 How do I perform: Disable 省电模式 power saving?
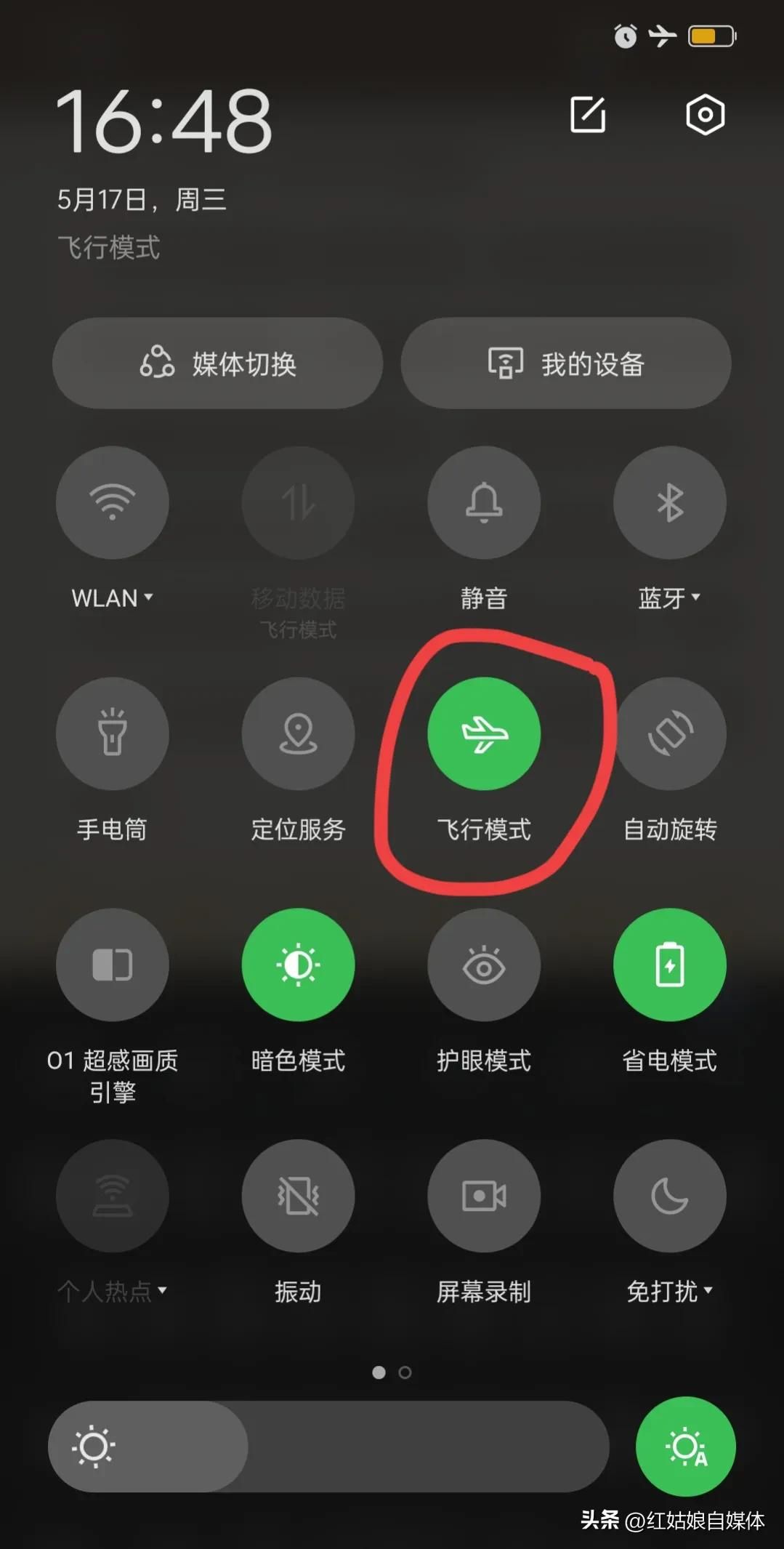click(670, 965)
